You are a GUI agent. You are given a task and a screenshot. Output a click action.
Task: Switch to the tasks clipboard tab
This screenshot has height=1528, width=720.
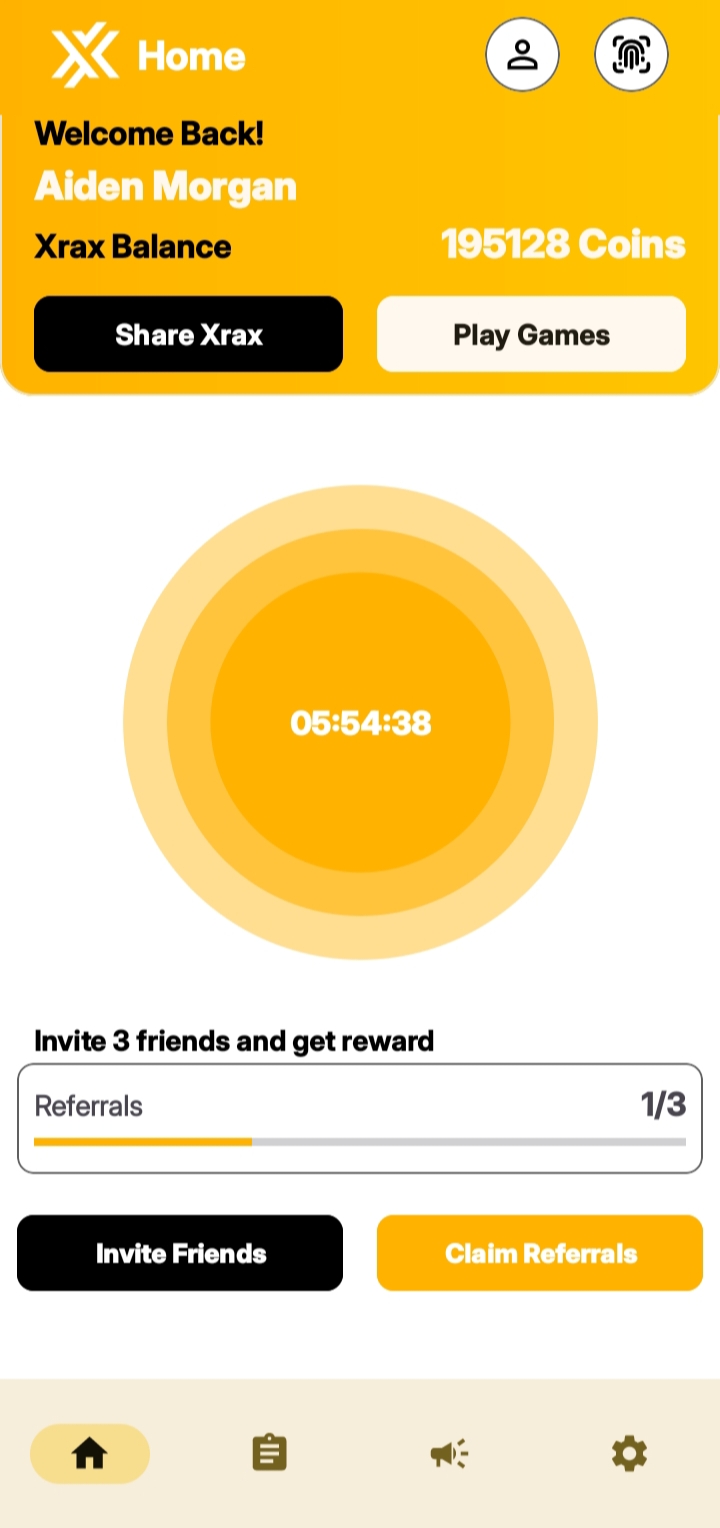point(269,1453)
